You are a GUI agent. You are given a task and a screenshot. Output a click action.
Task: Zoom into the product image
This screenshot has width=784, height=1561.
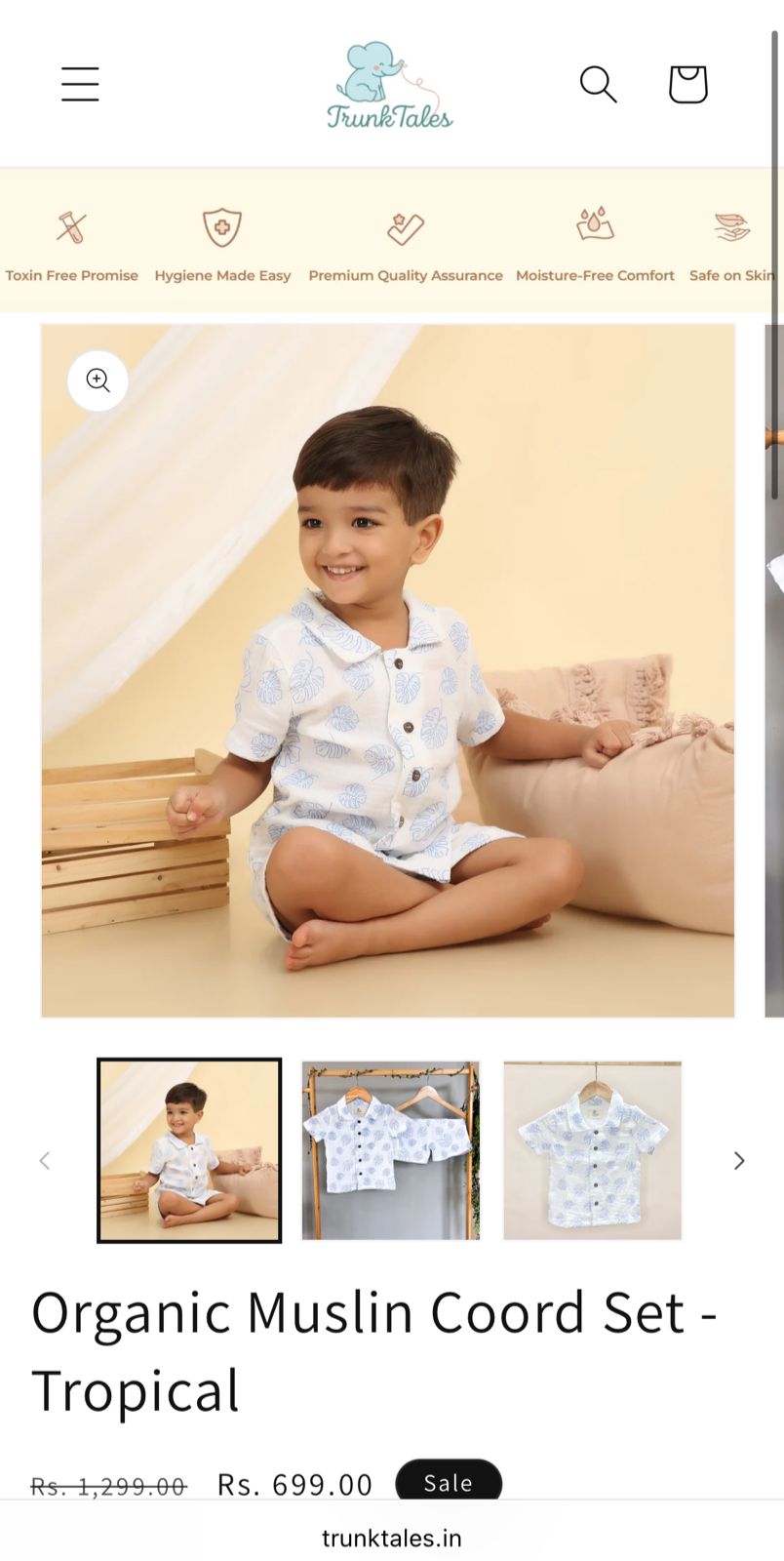(x=98, y=380)
